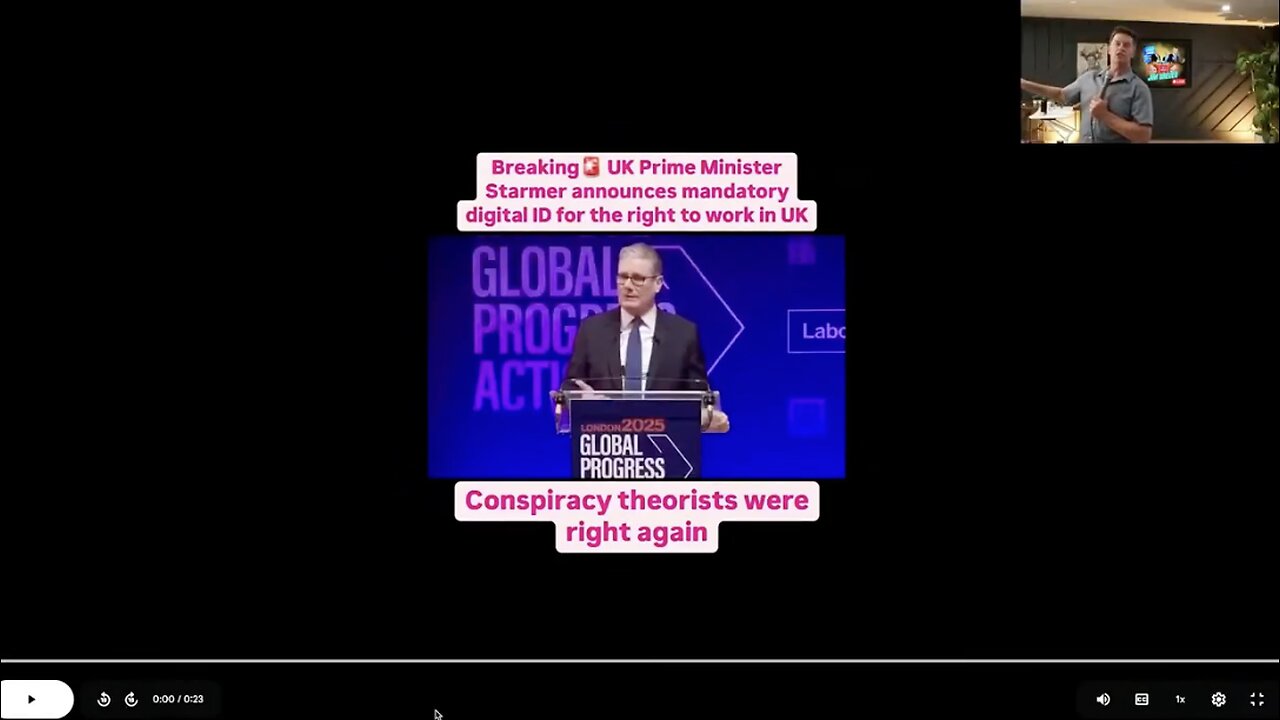The height and width of the screenshot is (720, 1280).
Task: Mute the video sound
Action: click(x=1103, y=699)
